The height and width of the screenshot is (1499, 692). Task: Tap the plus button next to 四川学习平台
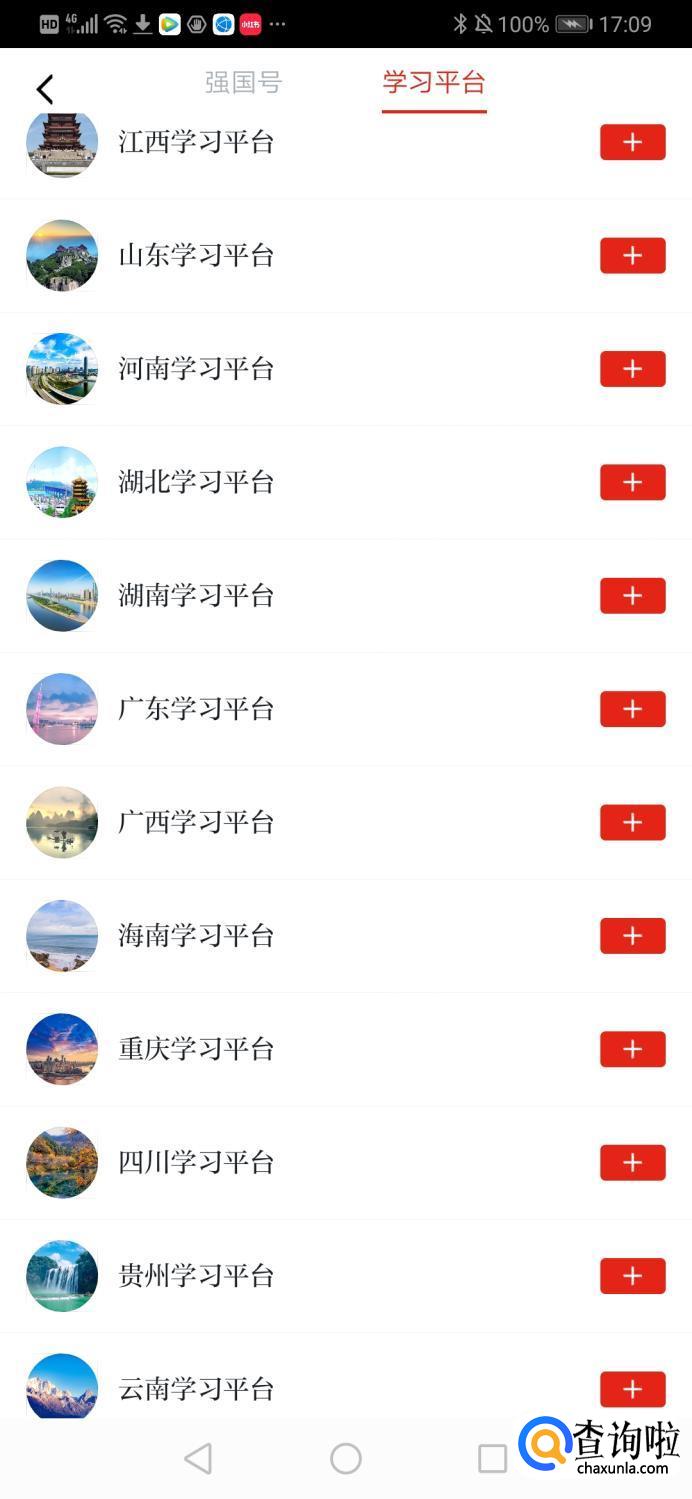pos(632,1162)
